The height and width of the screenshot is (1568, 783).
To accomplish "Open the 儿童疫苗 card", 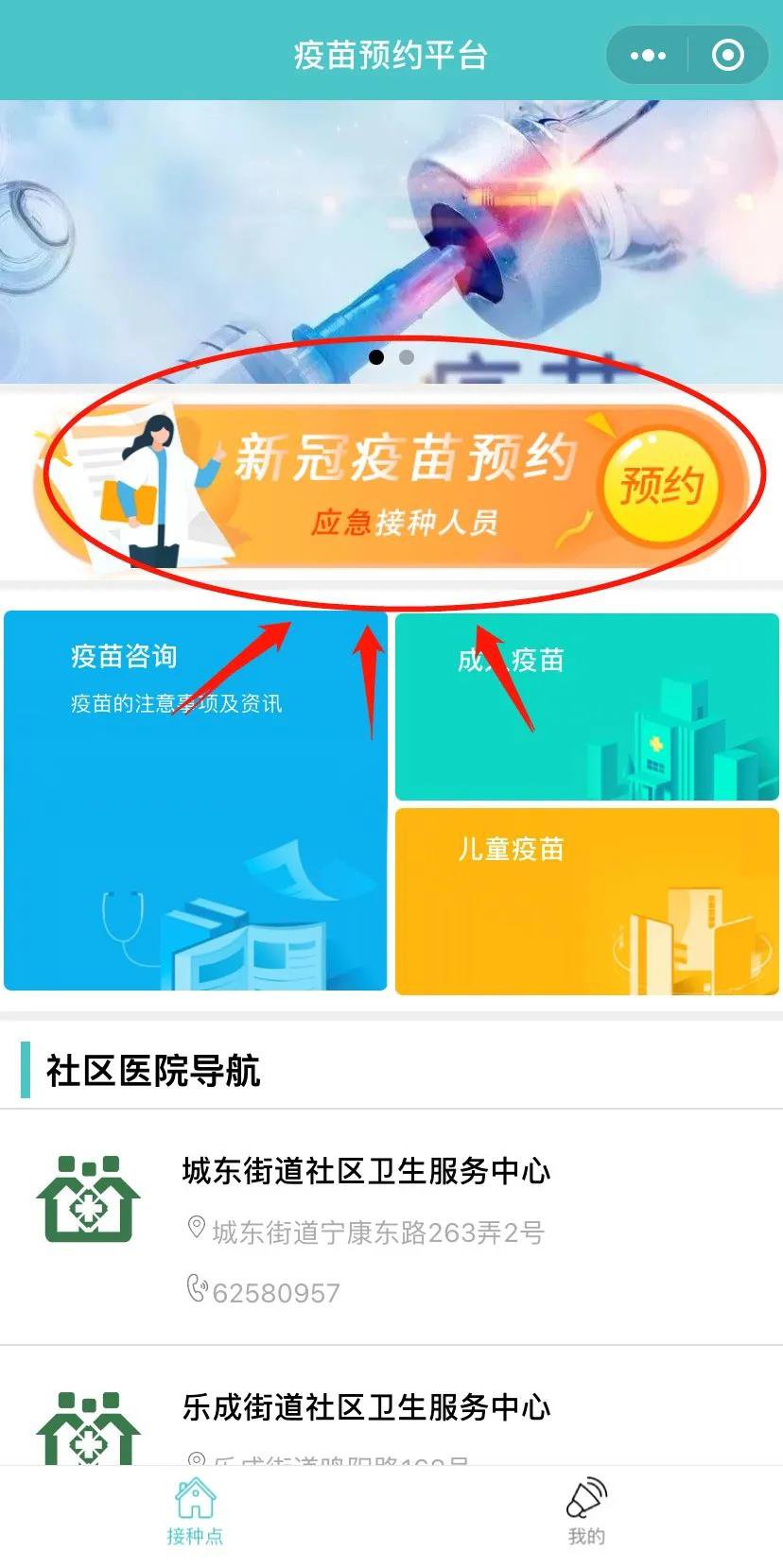I will [x=586, y=901].
